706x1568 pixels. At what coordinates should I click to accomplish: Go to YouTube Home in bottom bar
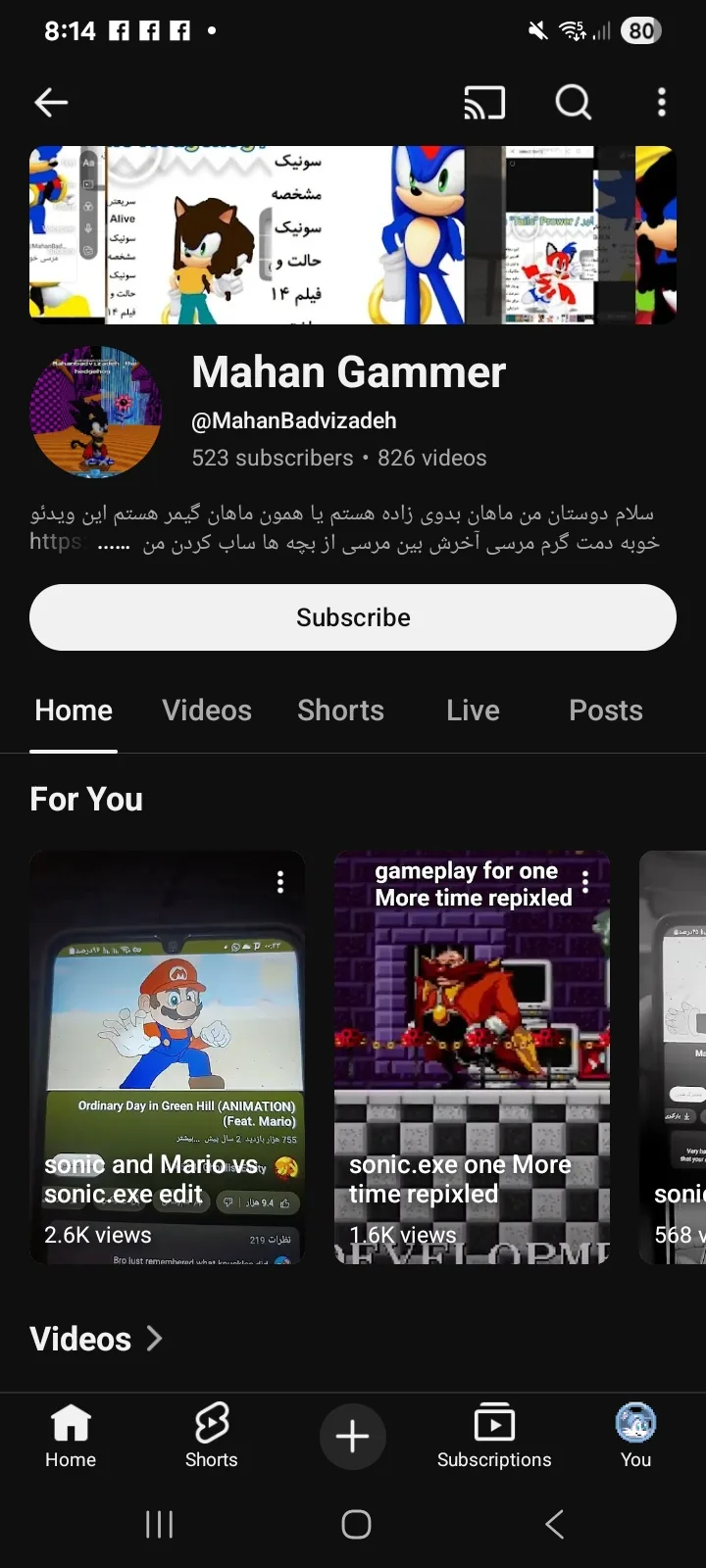71,1435
